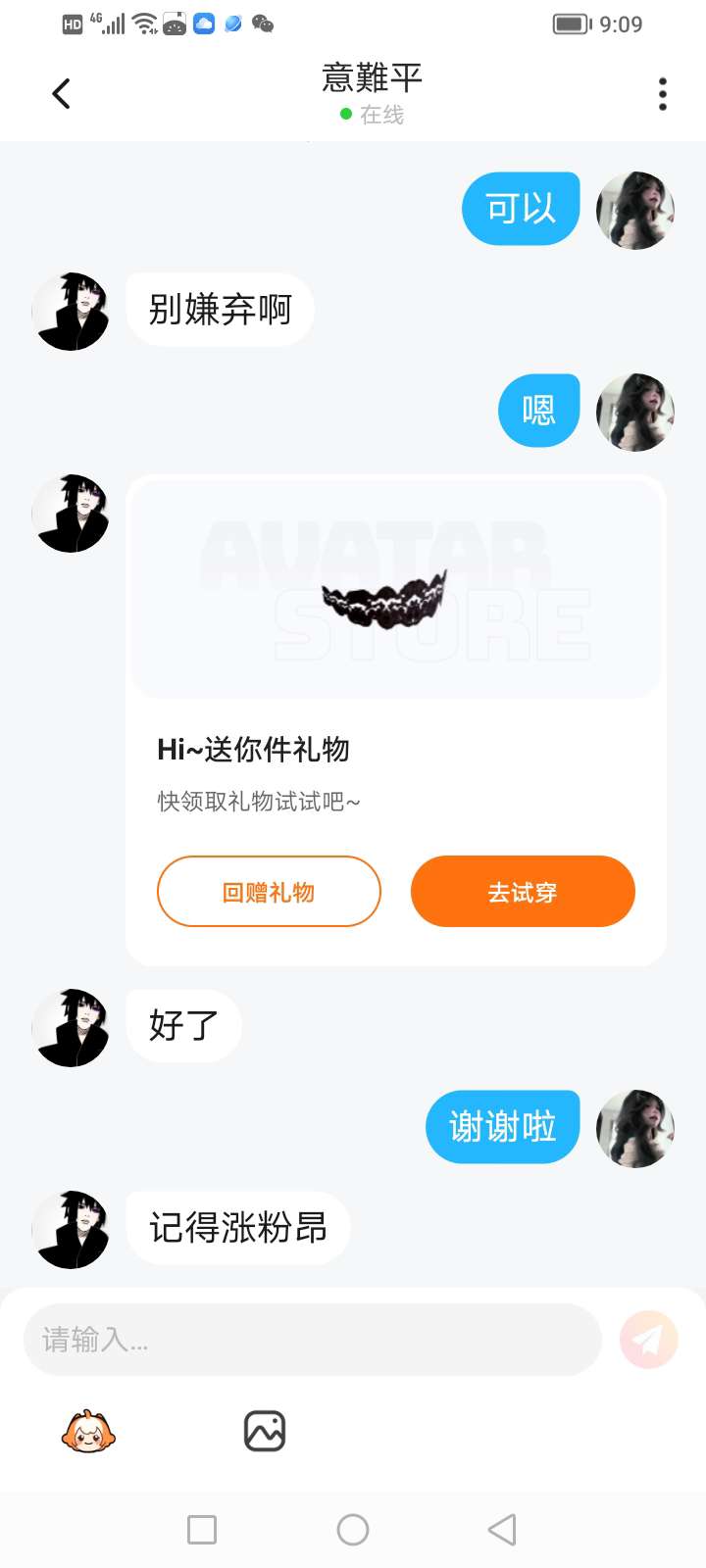Go to the system home screen
This screenshot has height=1568, width=706.
353,1530
